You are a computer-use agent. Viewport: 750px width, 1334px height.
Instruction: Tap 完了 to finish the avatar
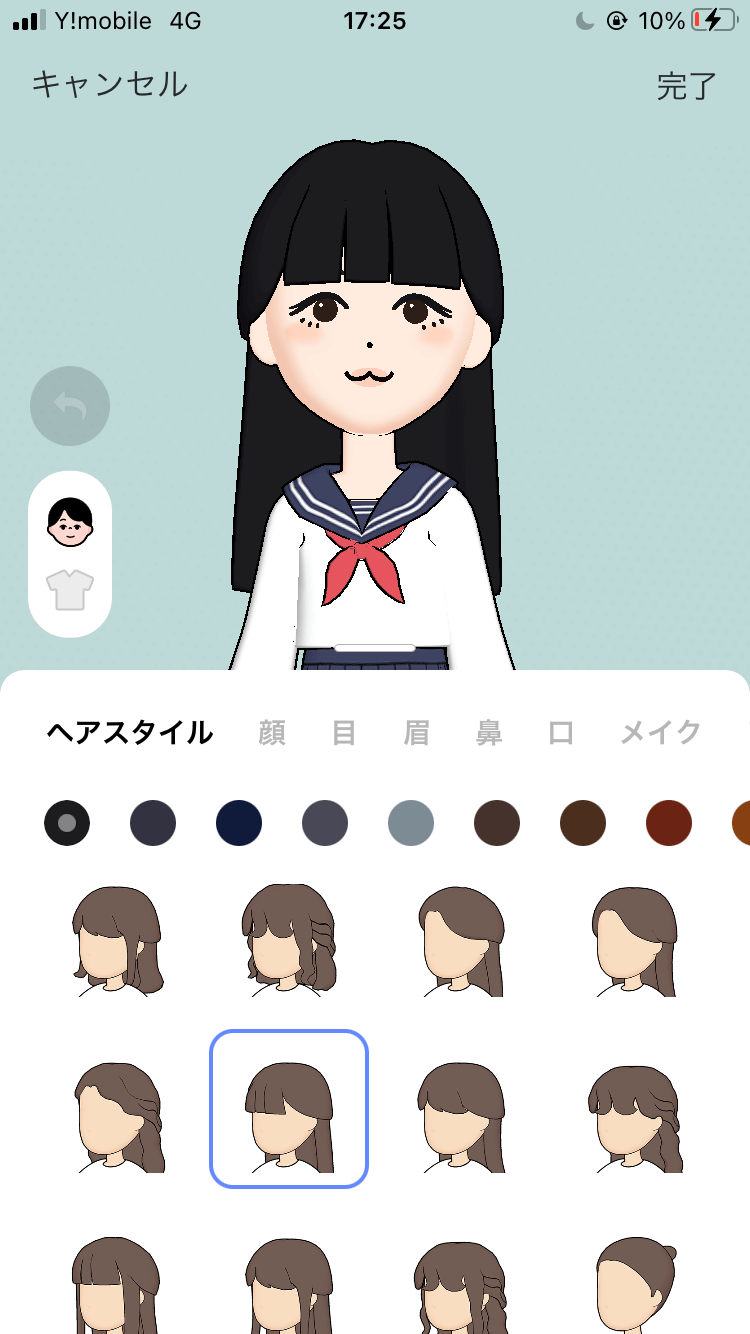coord(687,85)
